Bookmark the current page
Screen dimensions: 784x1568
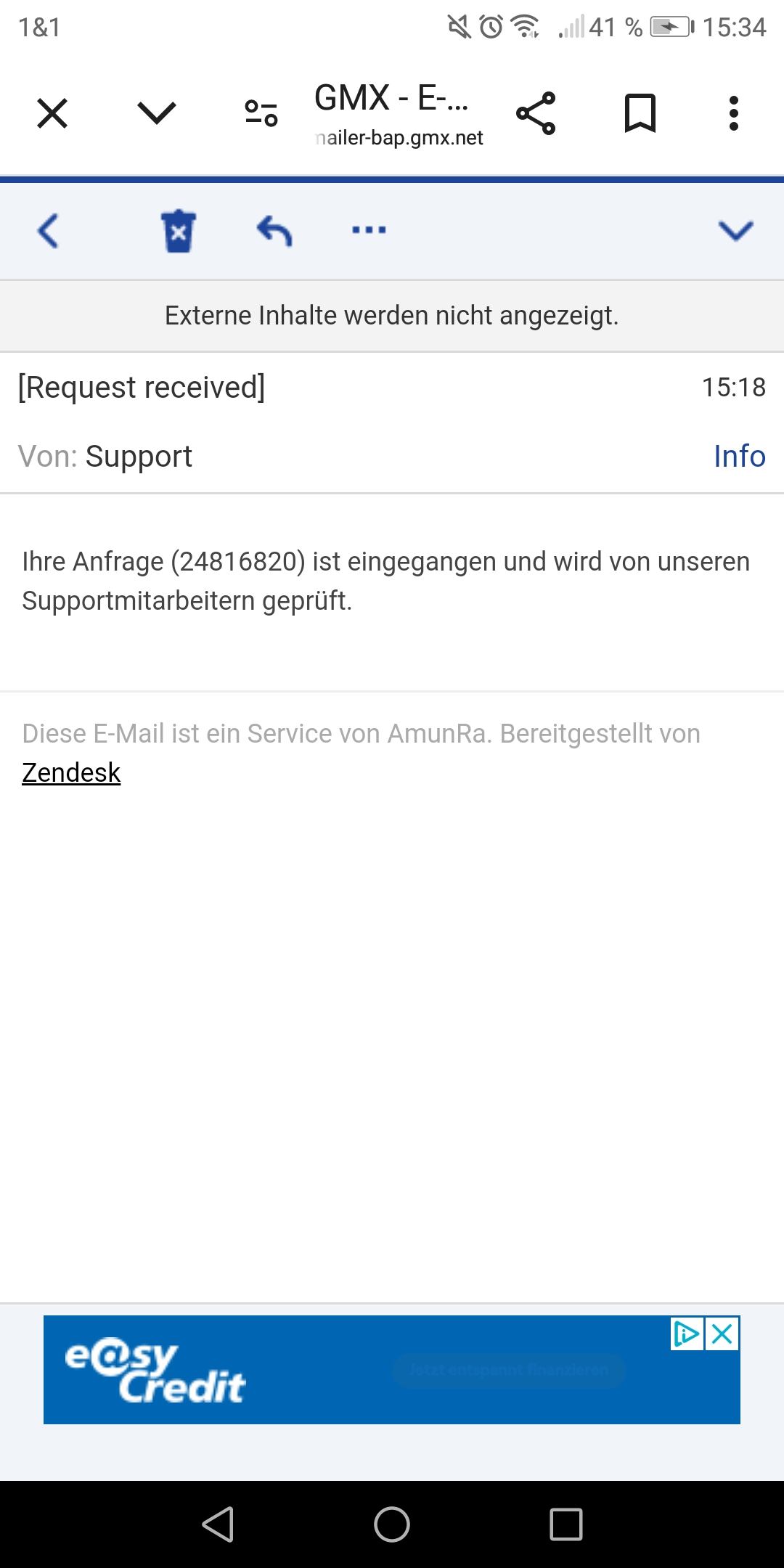click(x=640, y=113)
